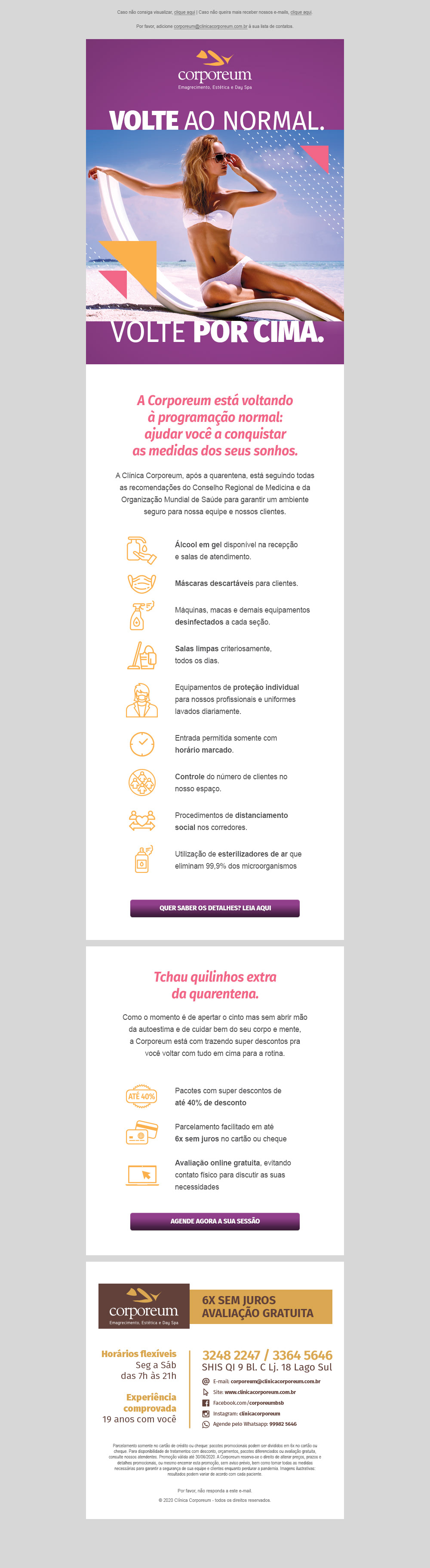Open the www.clinicacorporeum.com.br site link
Screen dimensions: 430x1568
[x=259, y=1392]
